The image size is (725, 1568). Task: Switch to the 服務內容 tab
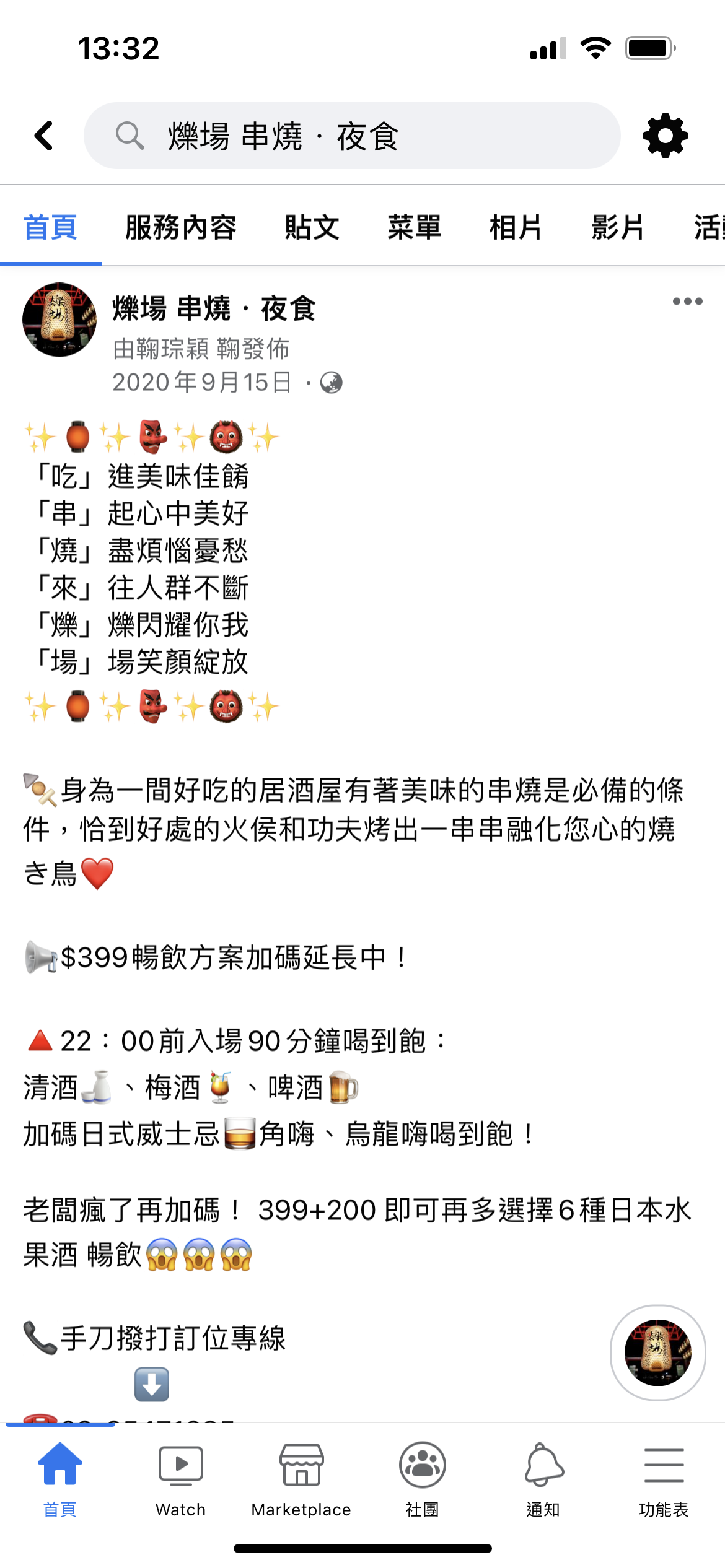tap(181, 227)
